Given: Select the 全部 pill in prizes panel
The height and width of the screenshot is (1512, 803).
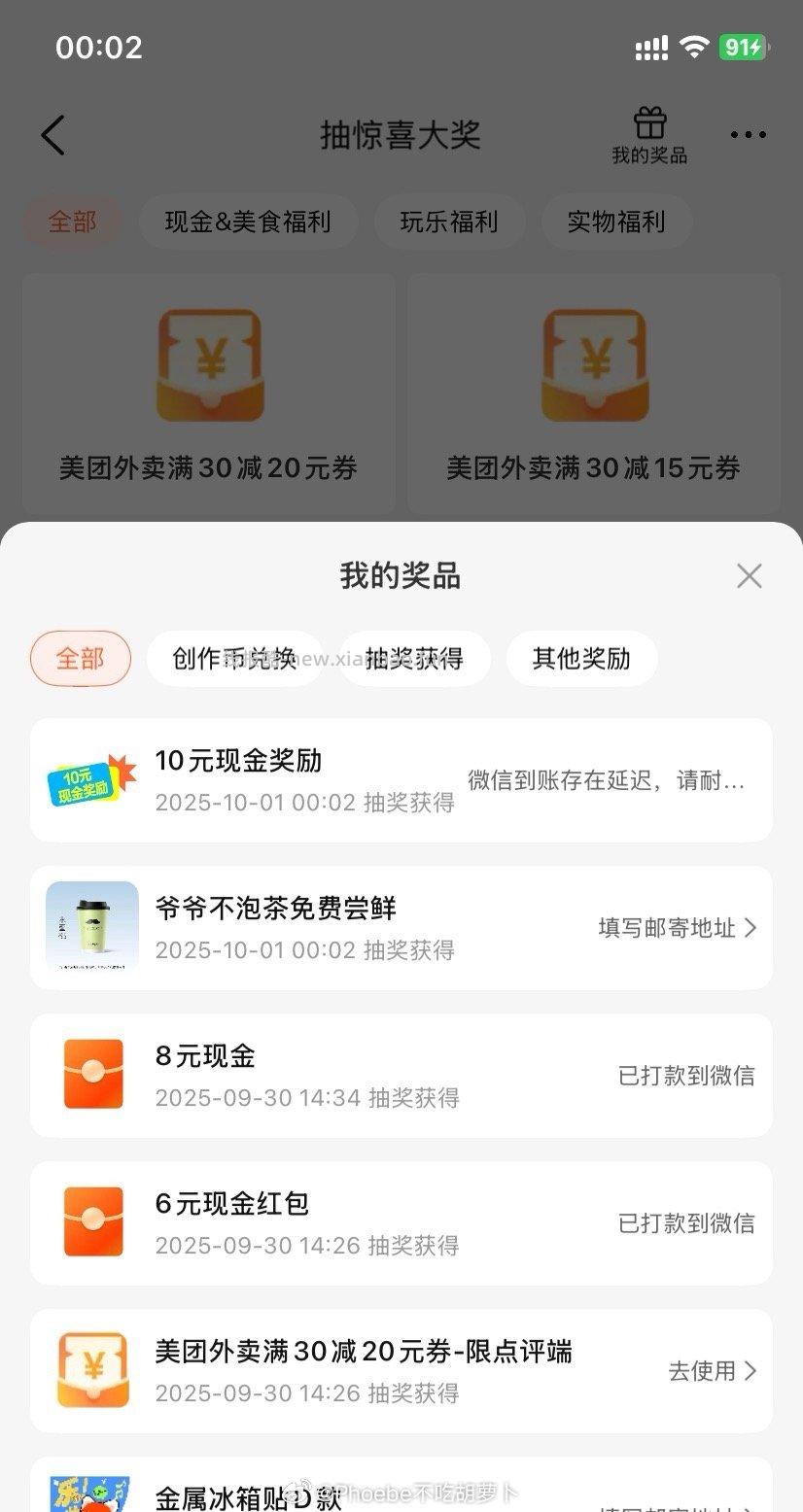Looking at the screenshot, I should point(80,658).
